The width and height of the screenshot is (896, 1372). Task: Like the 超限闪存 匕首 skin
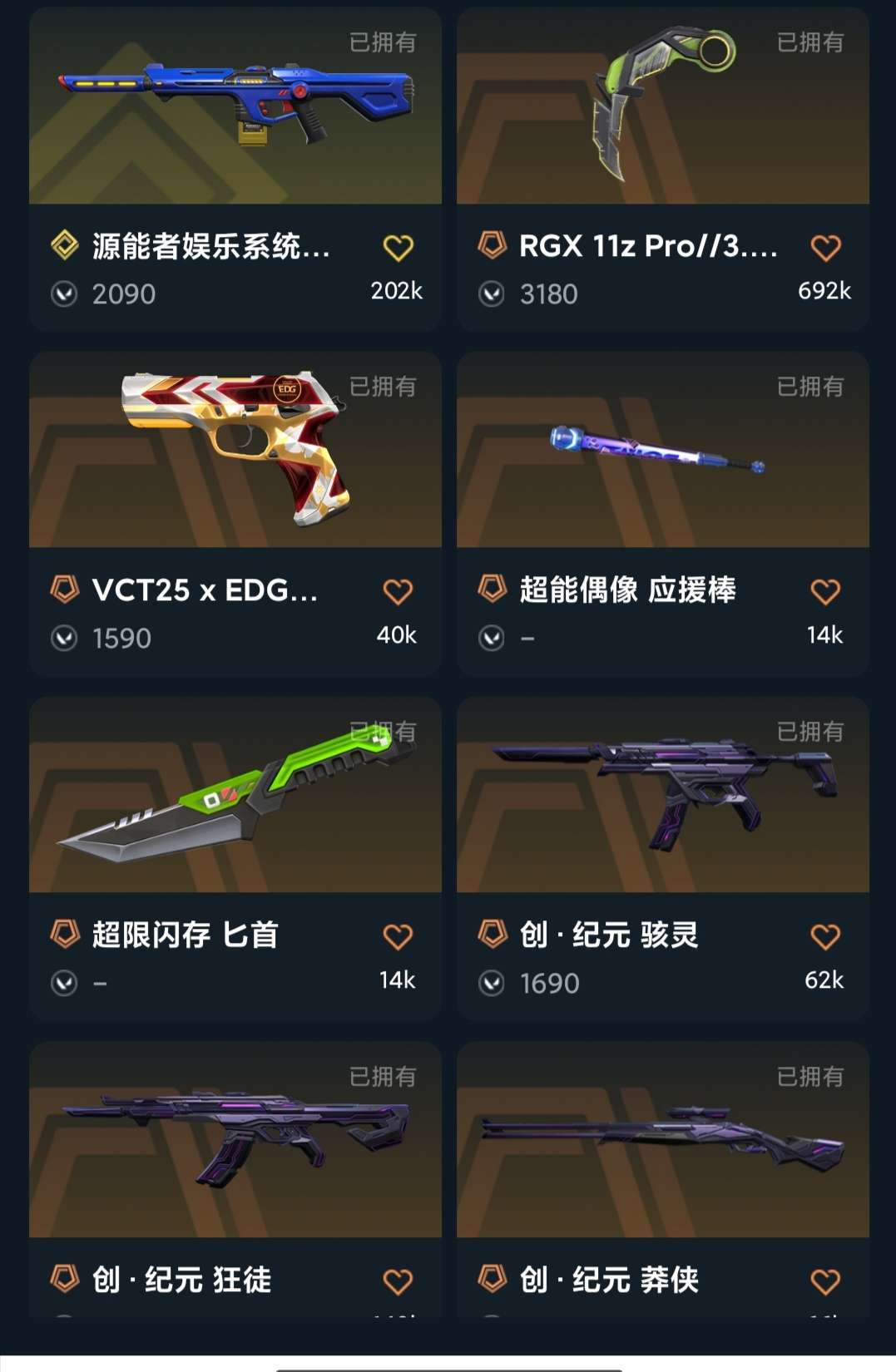pyautogui.click(x=398, y=937)
